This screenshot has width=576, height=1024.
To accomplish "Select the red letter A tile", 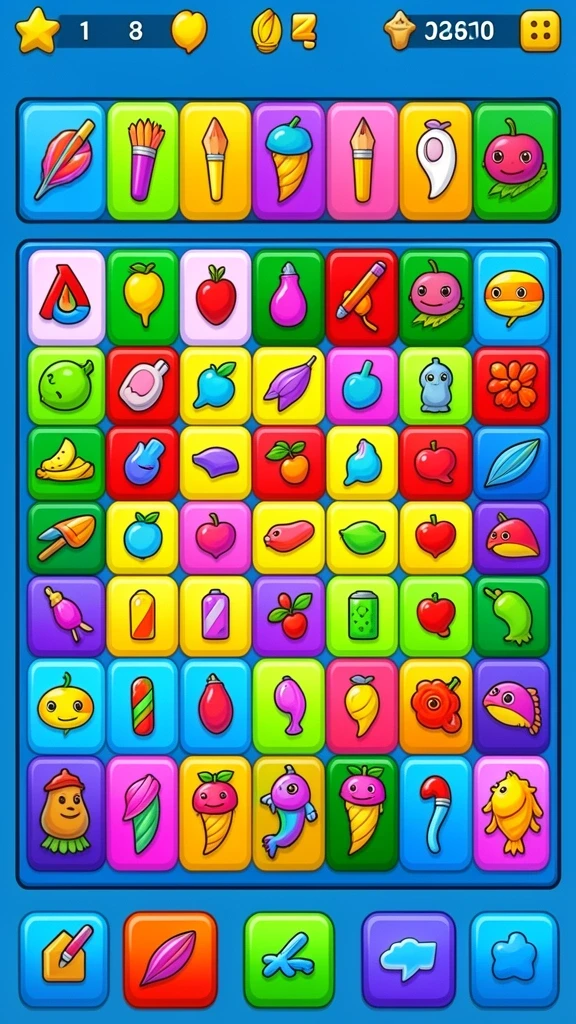I will pos(67,296).
